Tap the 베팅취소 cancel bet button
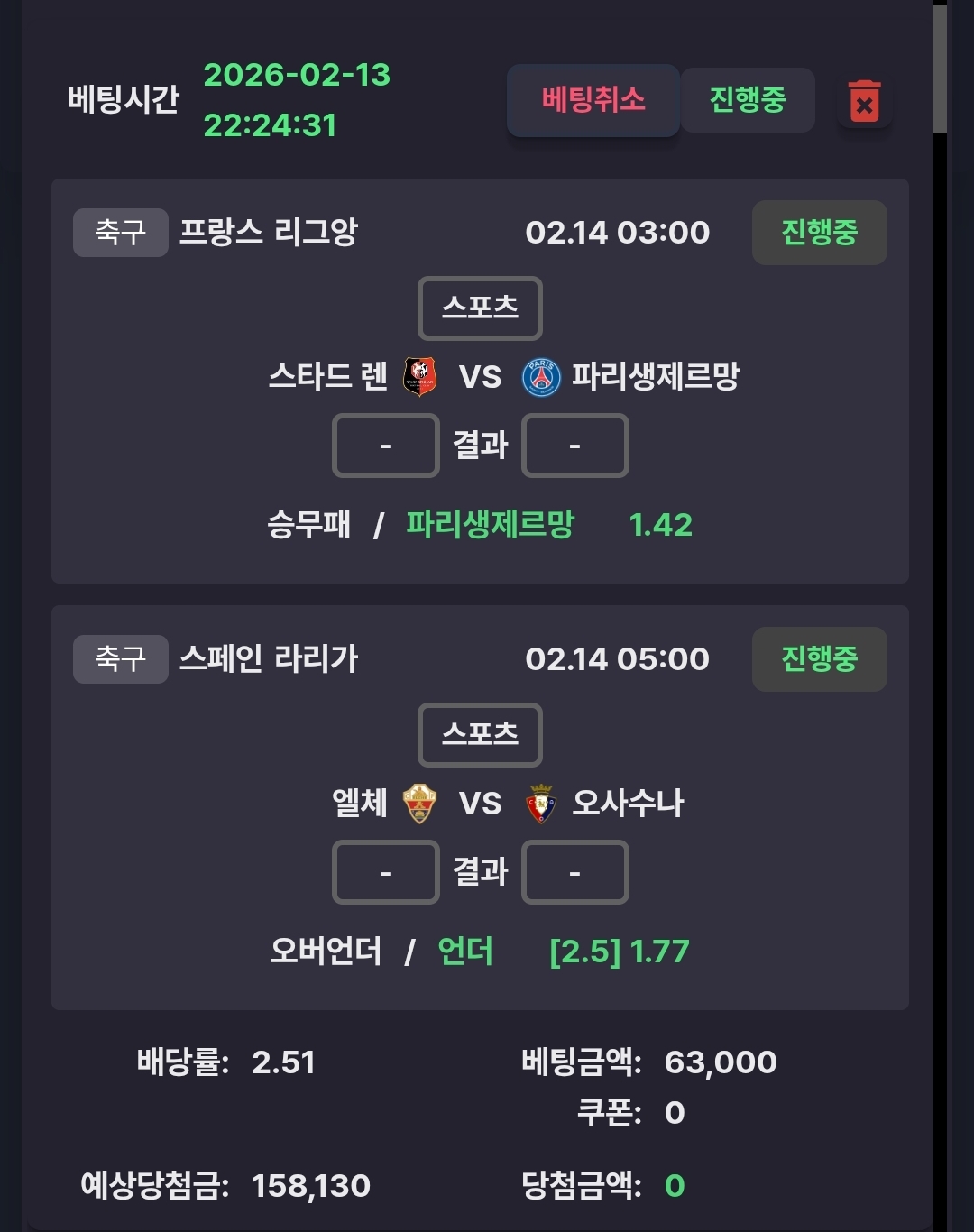974x1232 pixels. pos(593,100)
